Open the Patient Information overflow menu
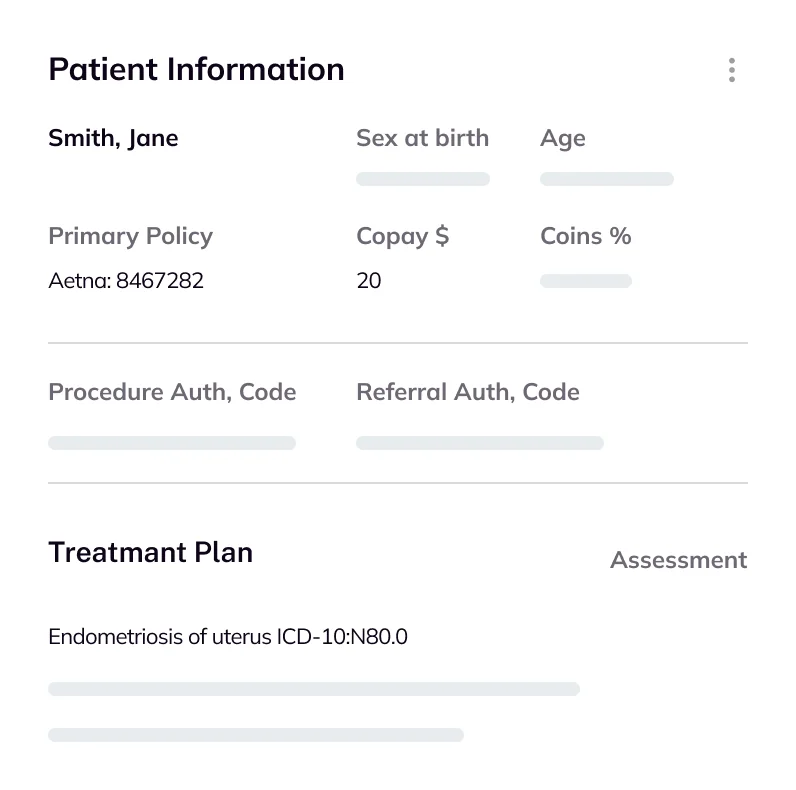796x790 pixels. pyautogui.click(x=732, y=70)
